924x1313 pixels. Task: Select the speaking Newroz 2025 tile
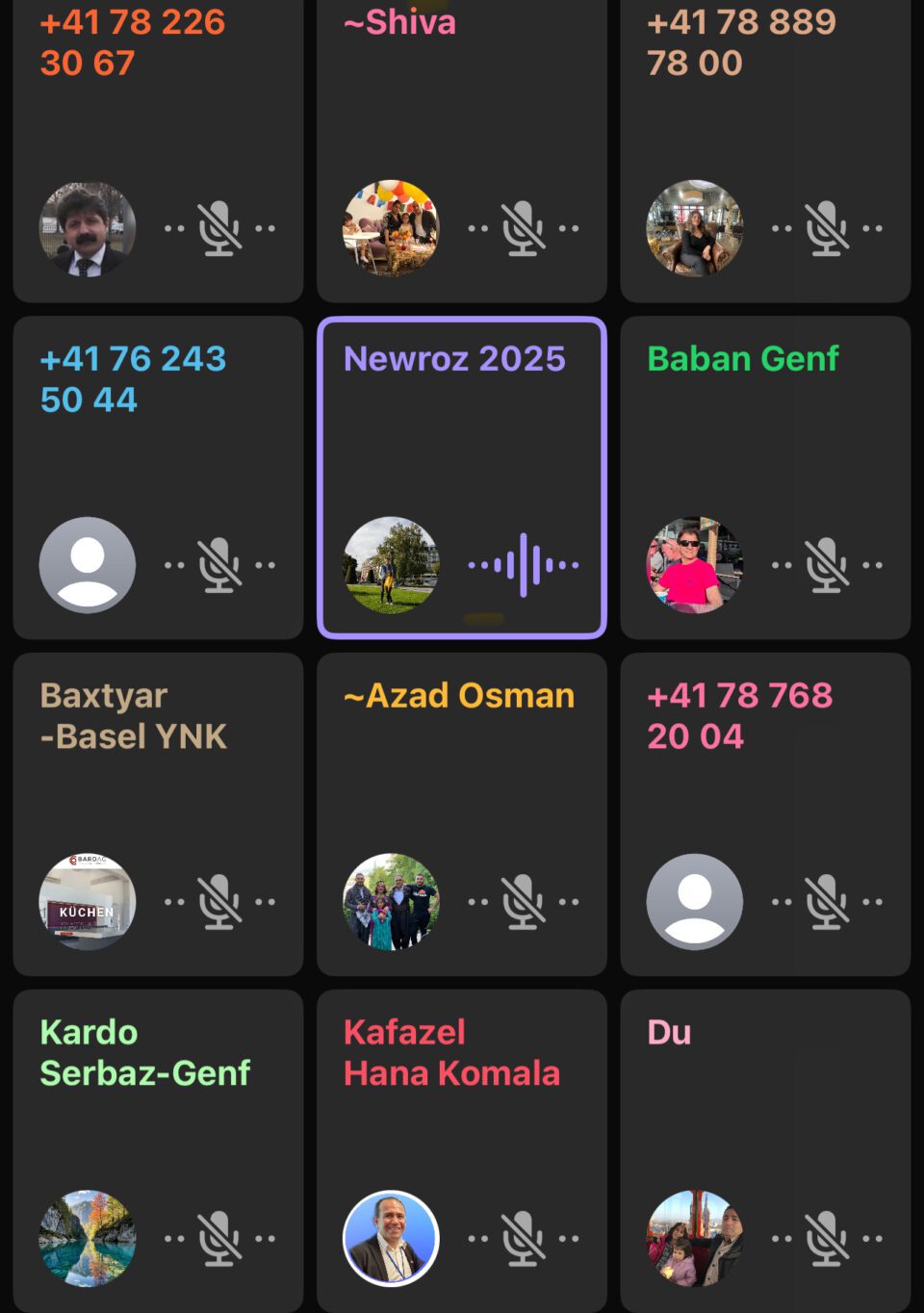tap(461, 477)
